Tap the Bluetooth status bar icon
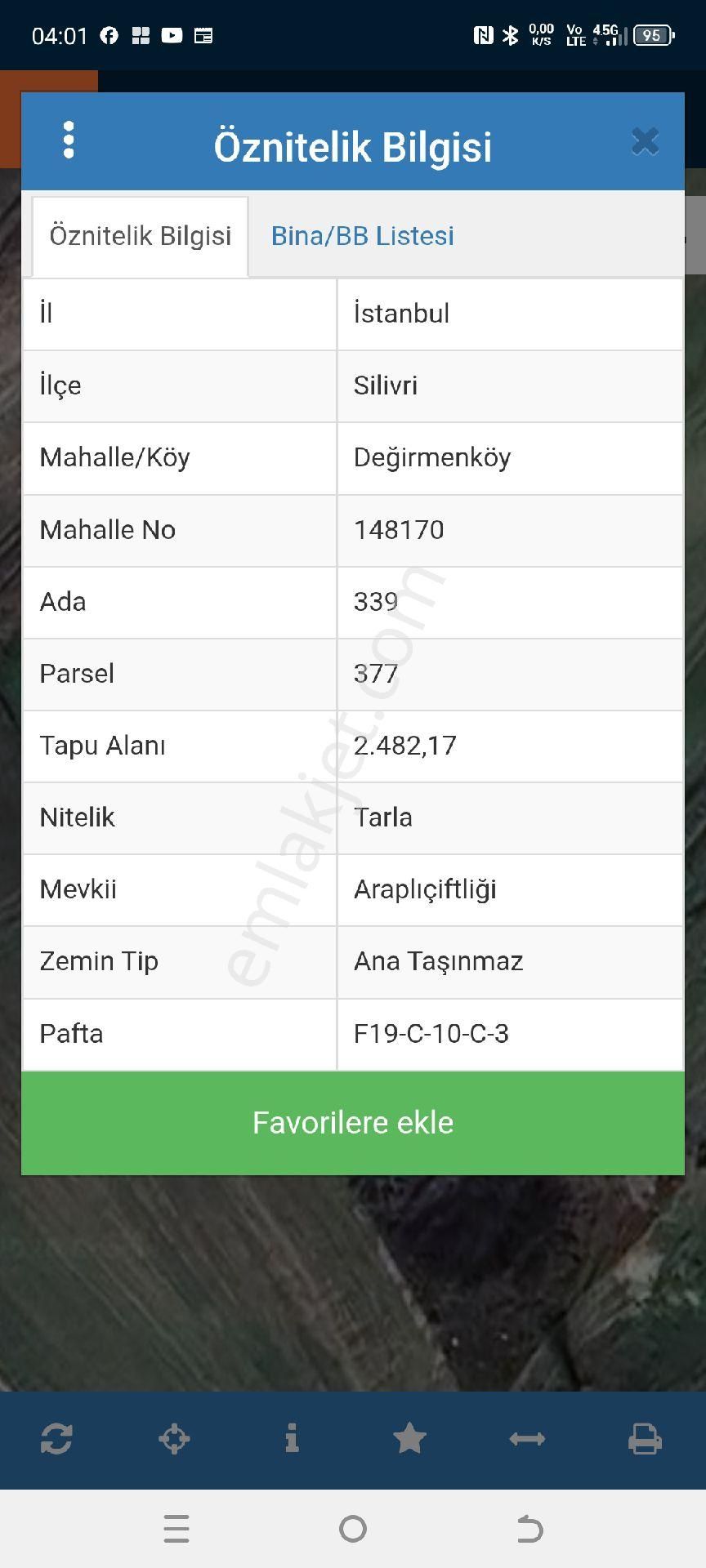This screenshot has width=706, height=1568. [x=509, y=35]
